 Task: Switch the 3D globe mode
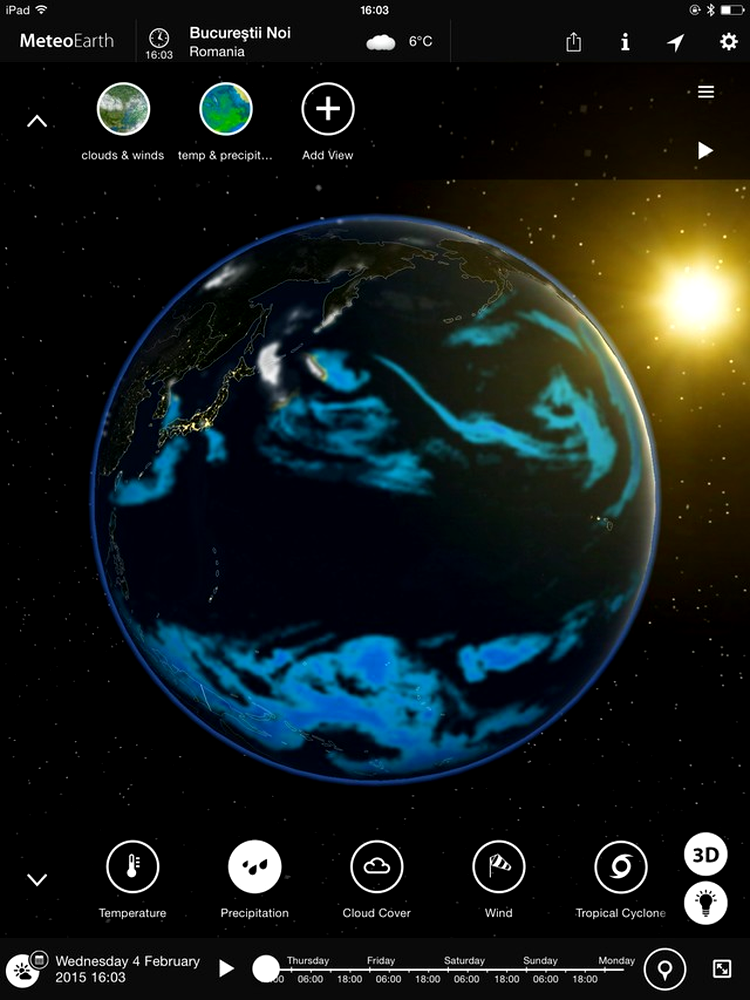[x=706, y=855]
